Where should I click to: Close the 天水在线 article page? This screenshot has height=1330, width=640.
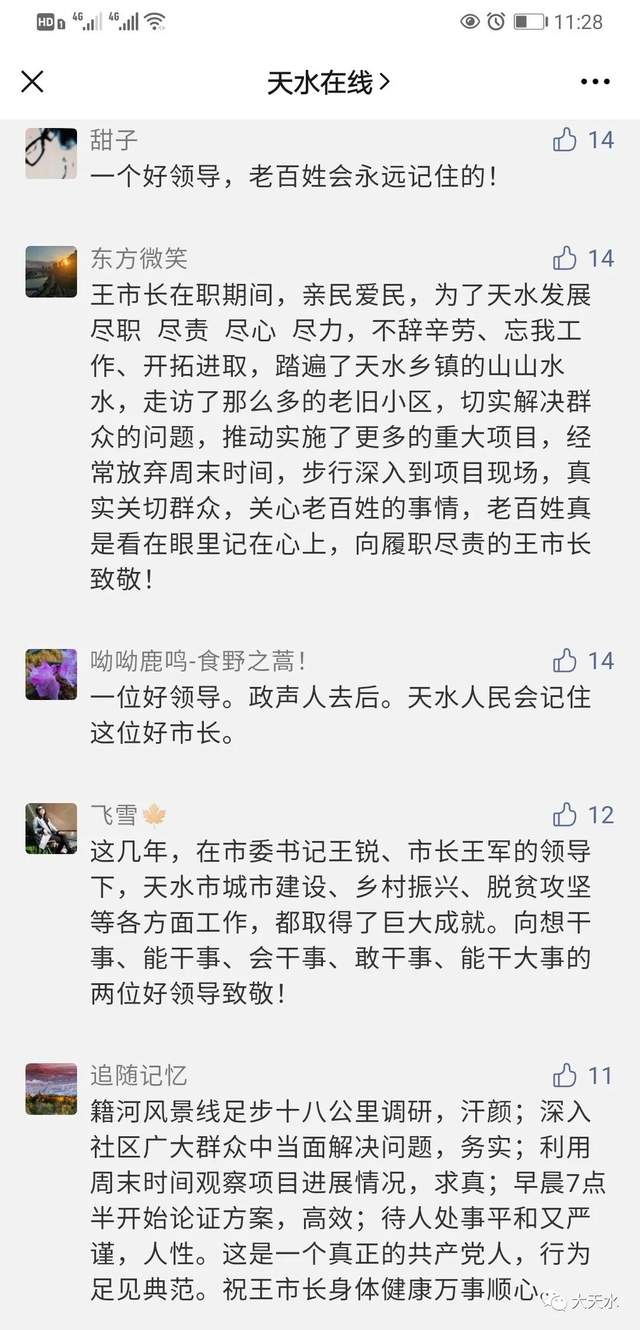coord(33,81)
